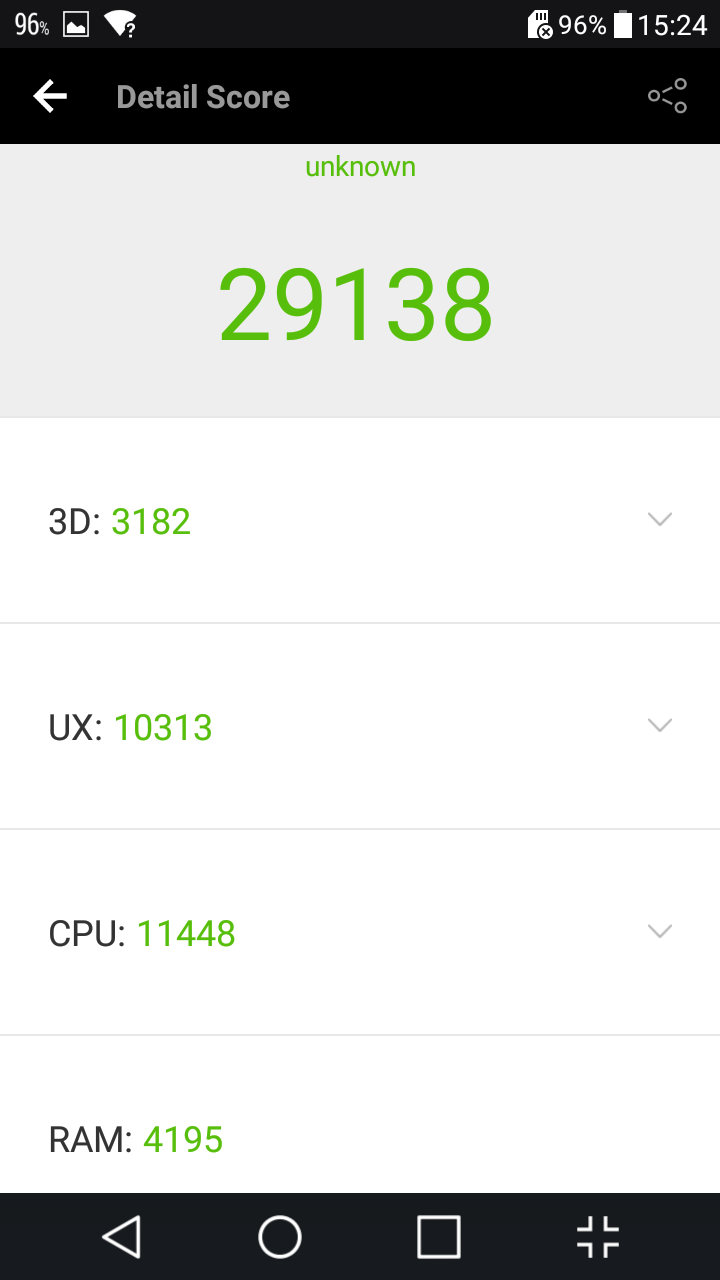The image size is (720, 1280).
Task: Expand the 3D score details
Action: tap(360, 520)
